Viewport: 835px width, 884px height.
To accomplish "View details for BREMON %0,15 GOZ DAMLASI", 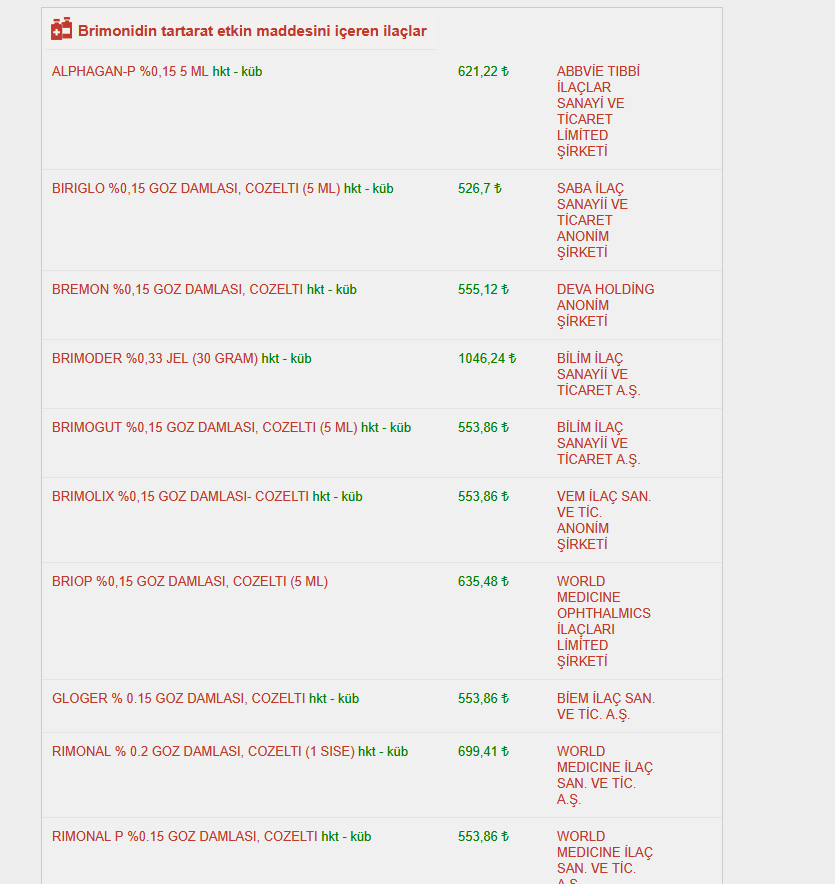I will point(177,289).
